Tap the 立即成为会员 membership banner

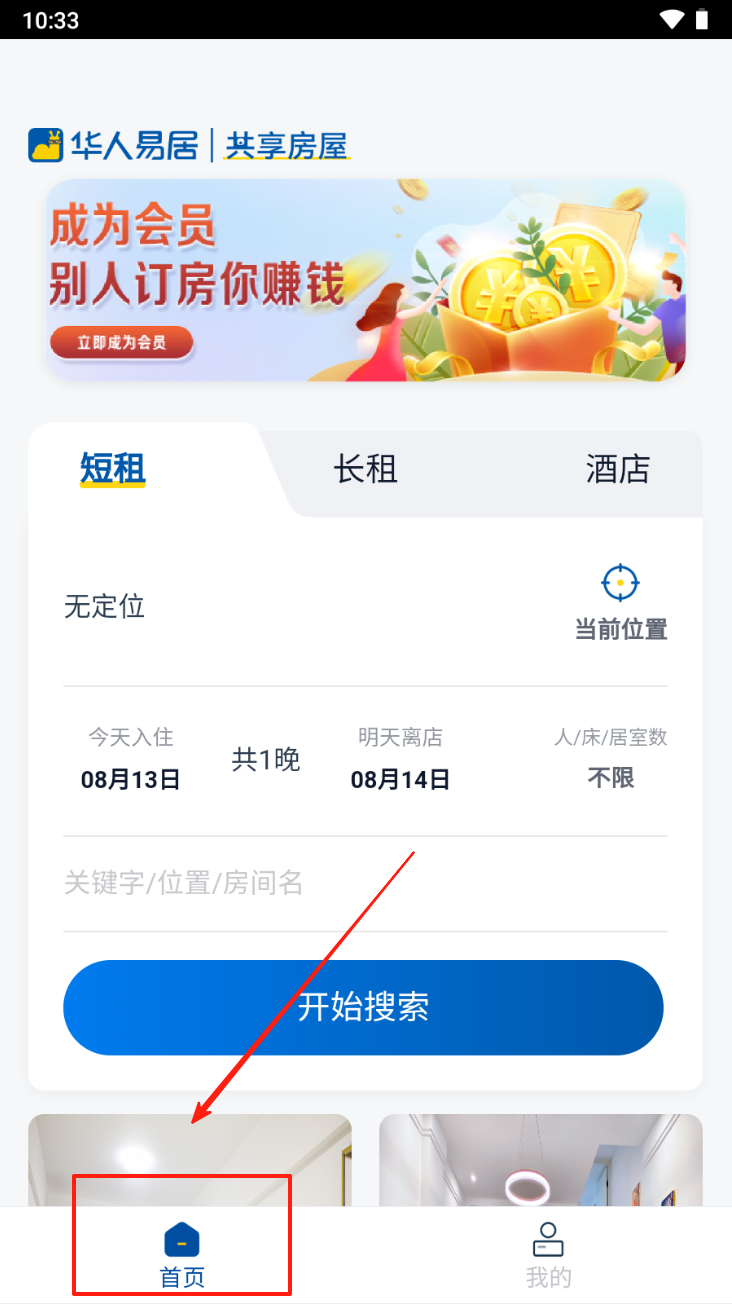[x=121, y=343]
